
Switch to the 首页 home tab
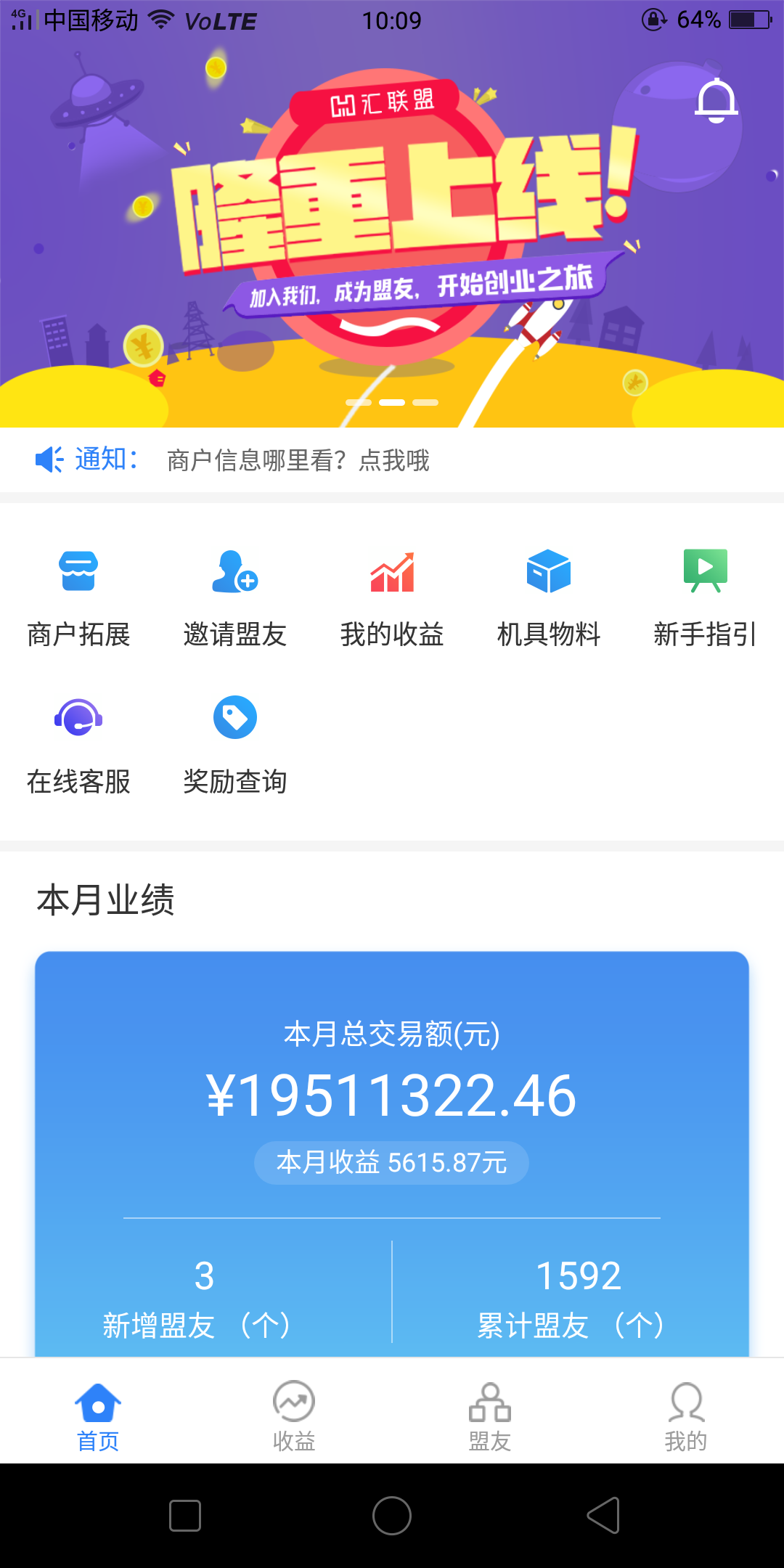click(98, 1416)
